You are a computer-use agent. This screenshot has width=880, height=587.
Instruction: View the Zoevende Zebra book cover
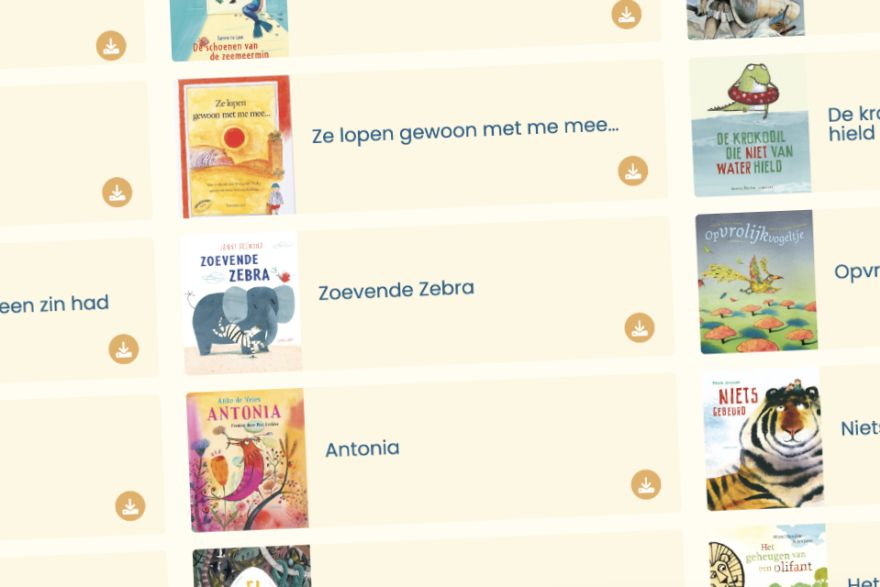click(x=242, y=304)
